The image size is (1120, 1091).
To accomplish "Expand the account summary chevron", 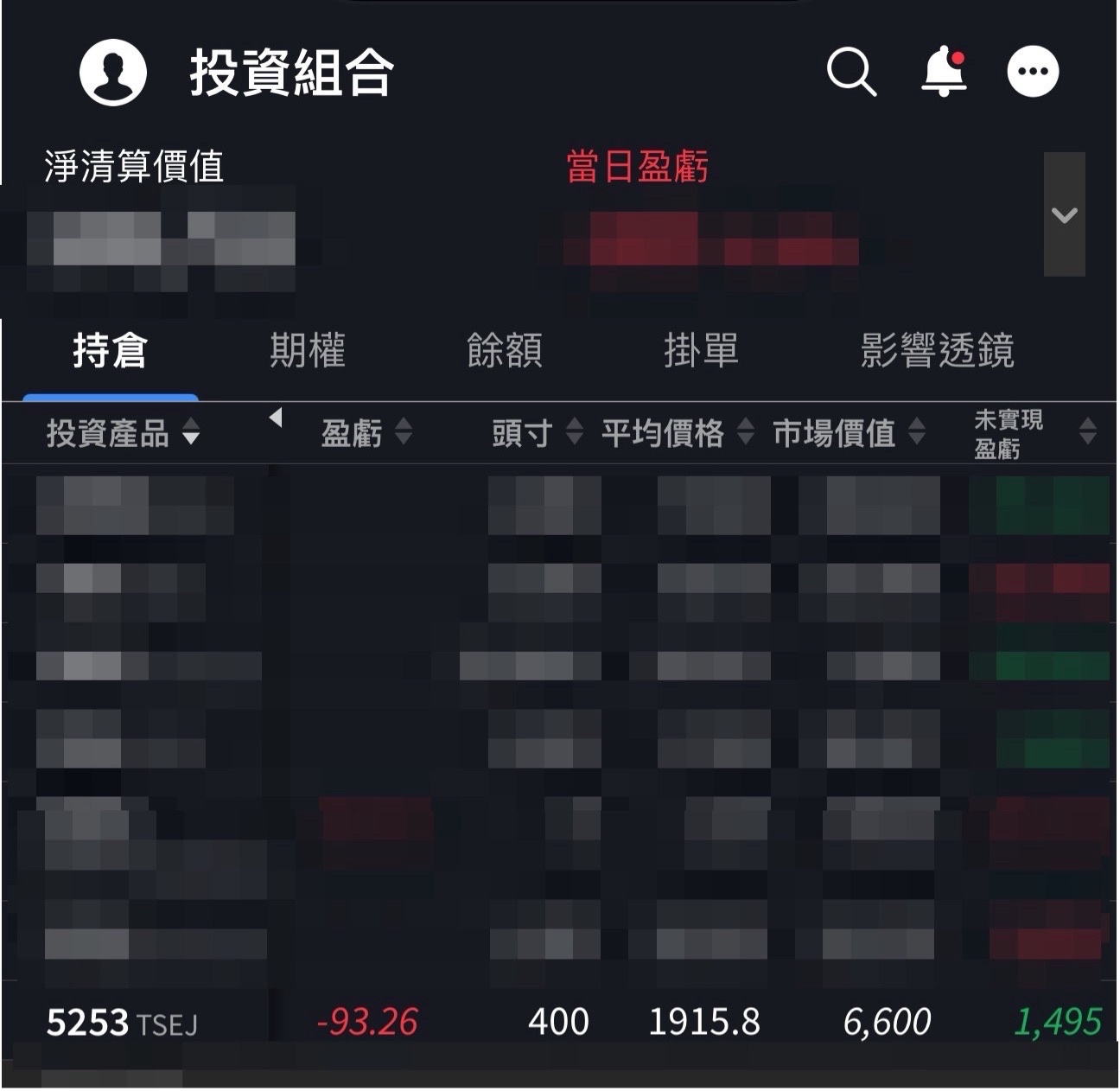I will pos(1064,214).
